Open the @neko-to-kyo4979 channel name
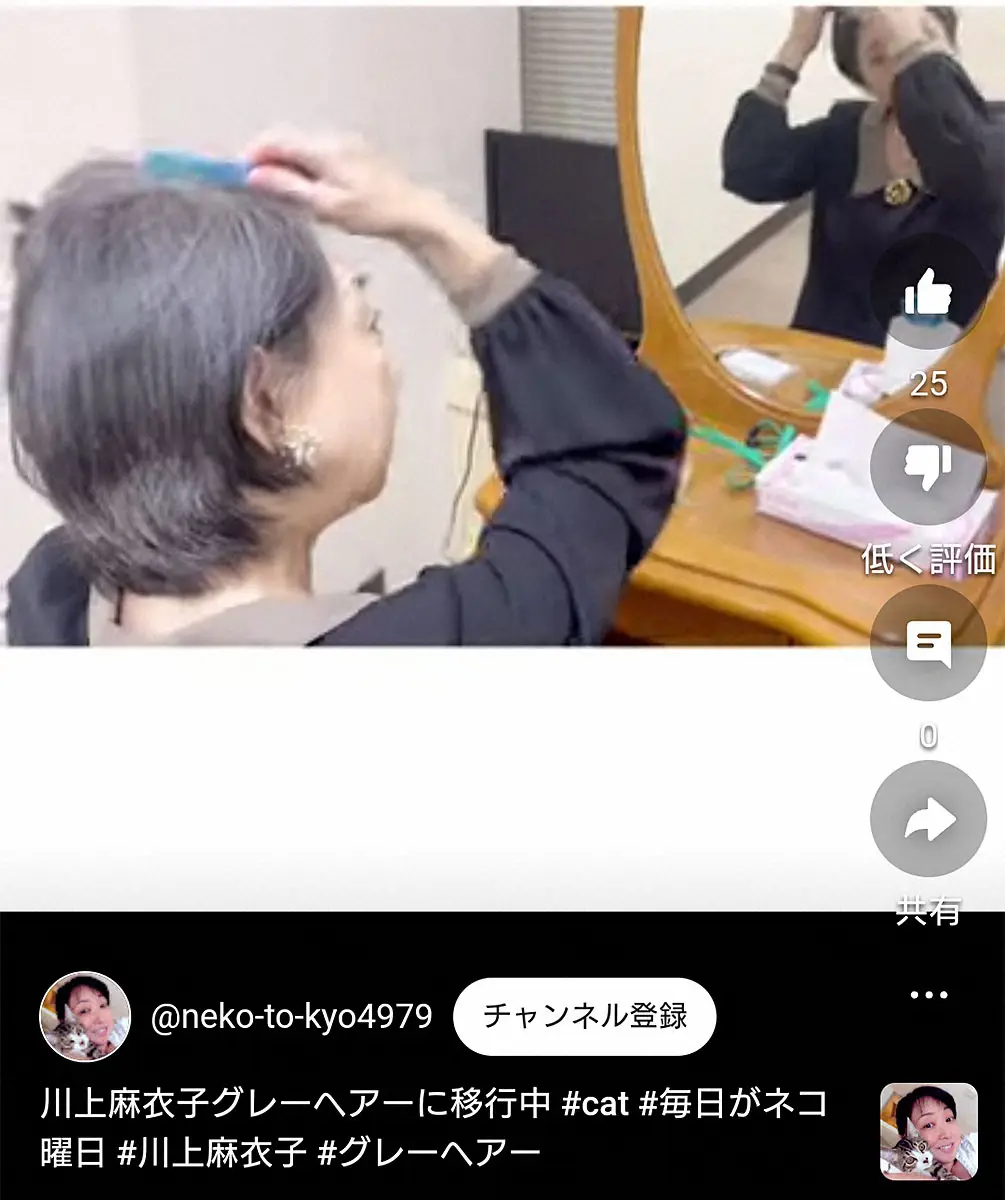1005x1200 pixels. point(291,1017)
